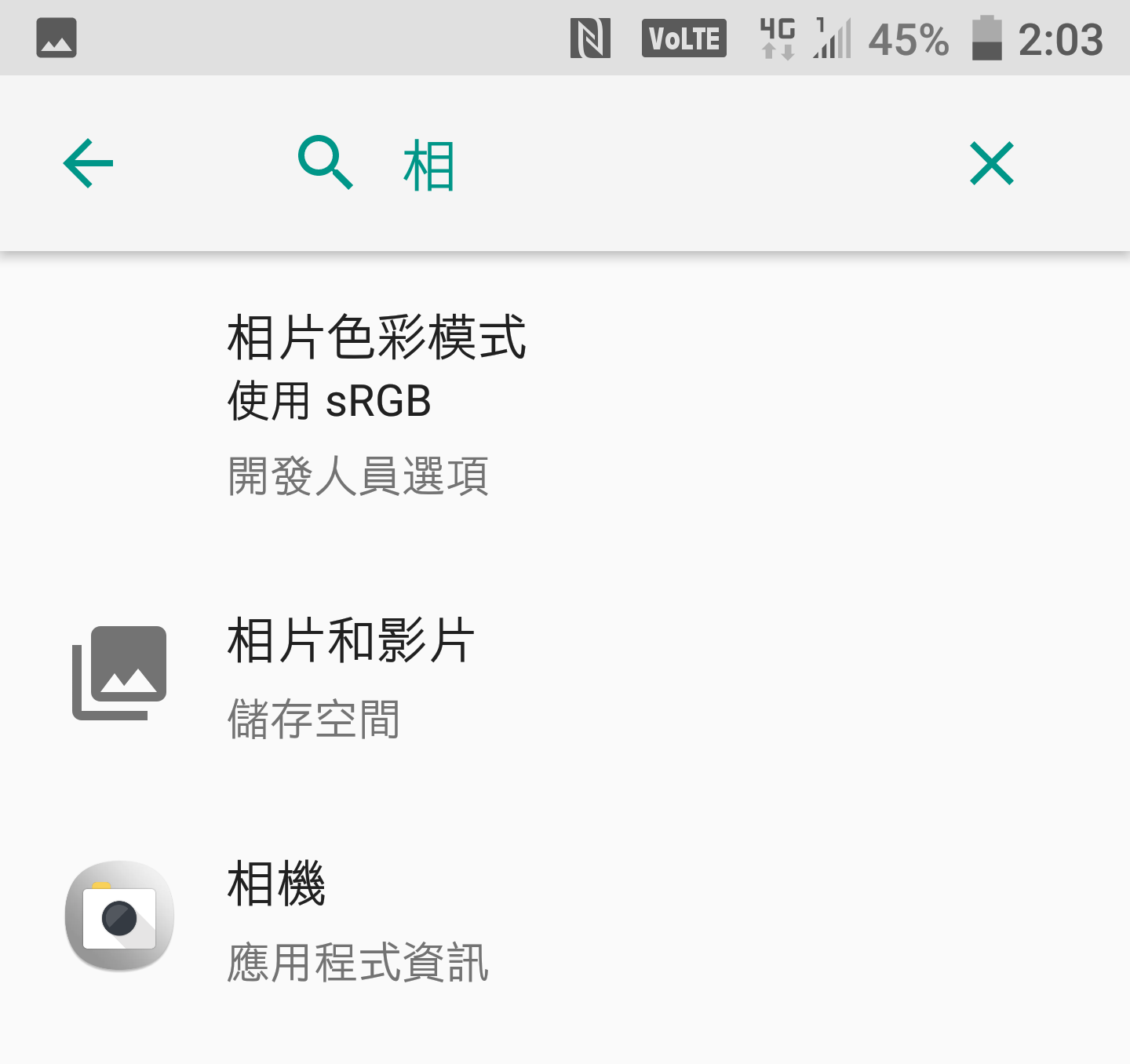Viewport: 1130px width, 1064px height.
Task: Clear the search query text
Action: coord(991,163)
